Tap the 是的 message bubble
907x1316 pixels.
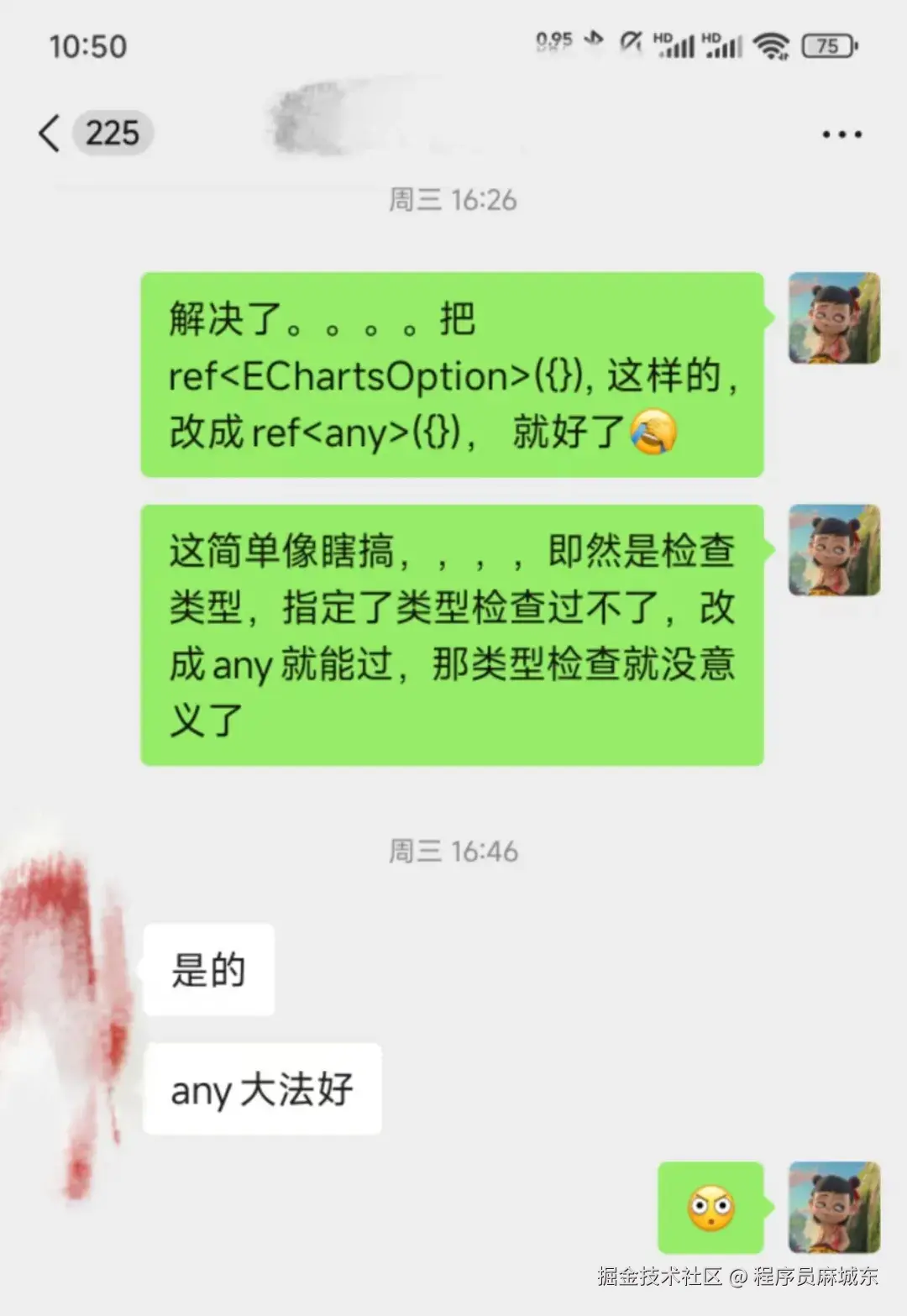208,970
